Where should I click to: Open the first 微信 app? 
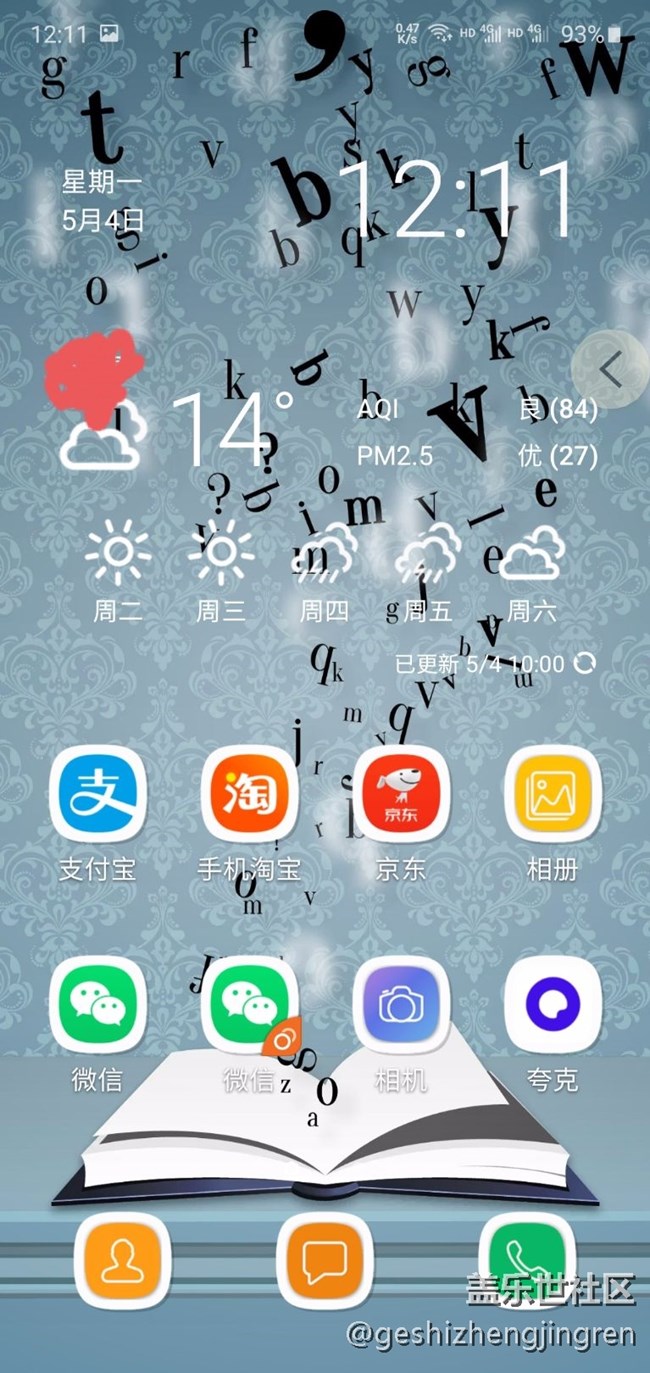[x=98, y=1005]
